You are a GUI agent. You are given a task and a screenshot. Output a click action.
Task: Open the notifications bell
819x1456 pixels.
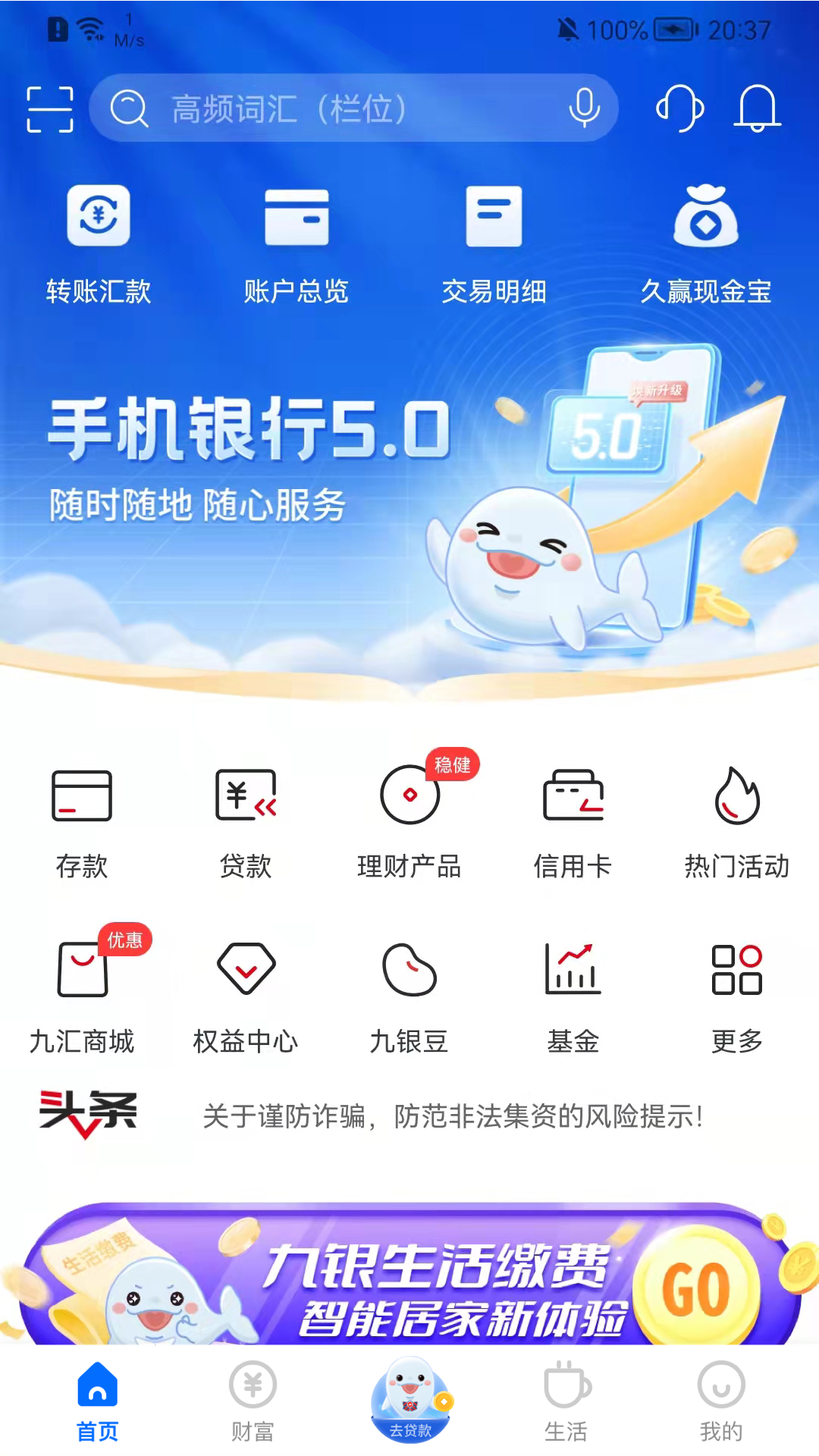[x=757, y=108]
